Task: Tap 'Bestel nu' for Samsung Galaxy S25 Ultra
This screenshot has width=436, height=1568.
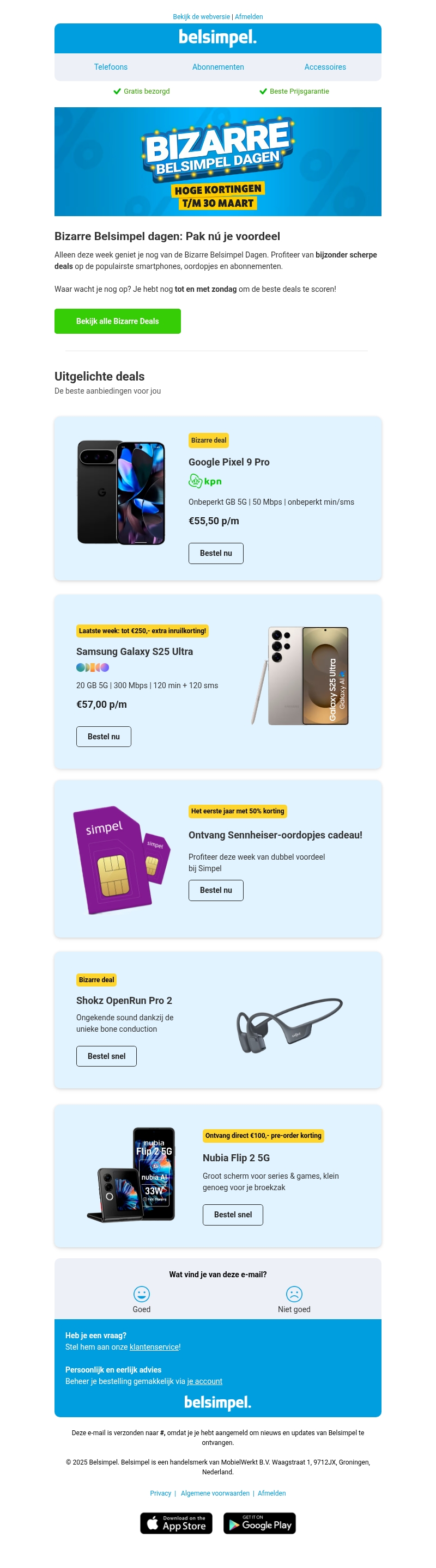Action: 104,737
